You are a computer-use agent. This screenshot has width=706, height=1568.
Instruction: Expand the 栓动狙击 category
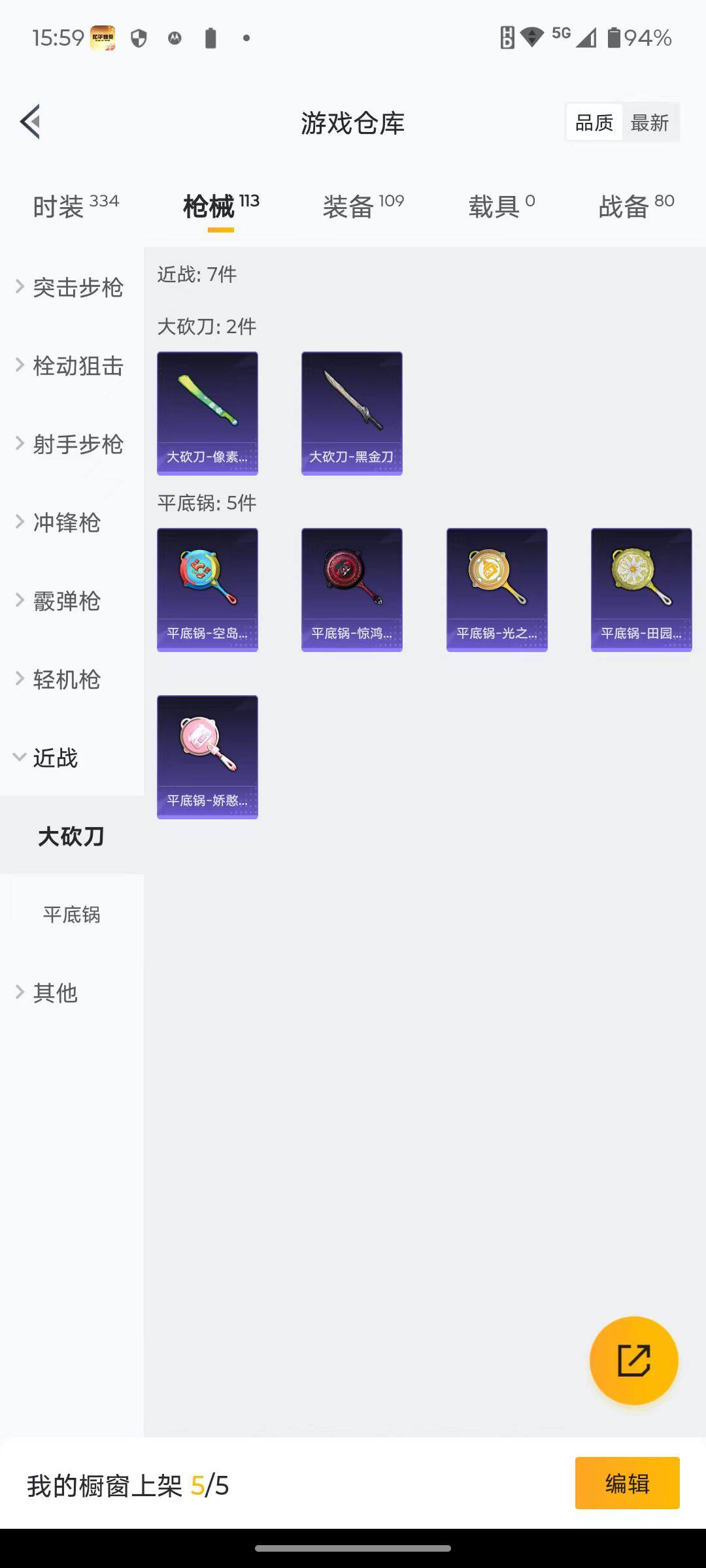78,366
